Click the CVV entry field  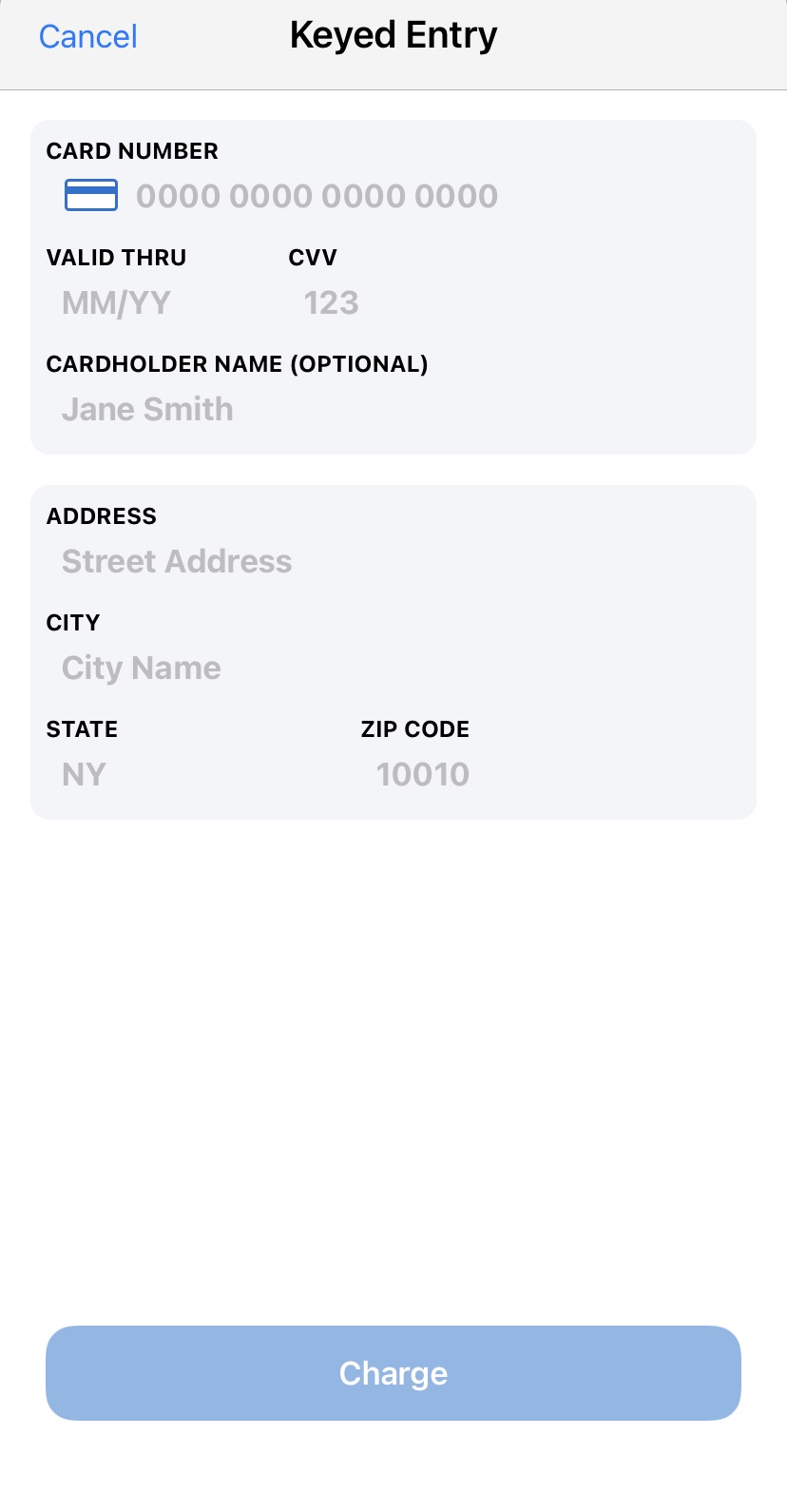tap(332, 302)
